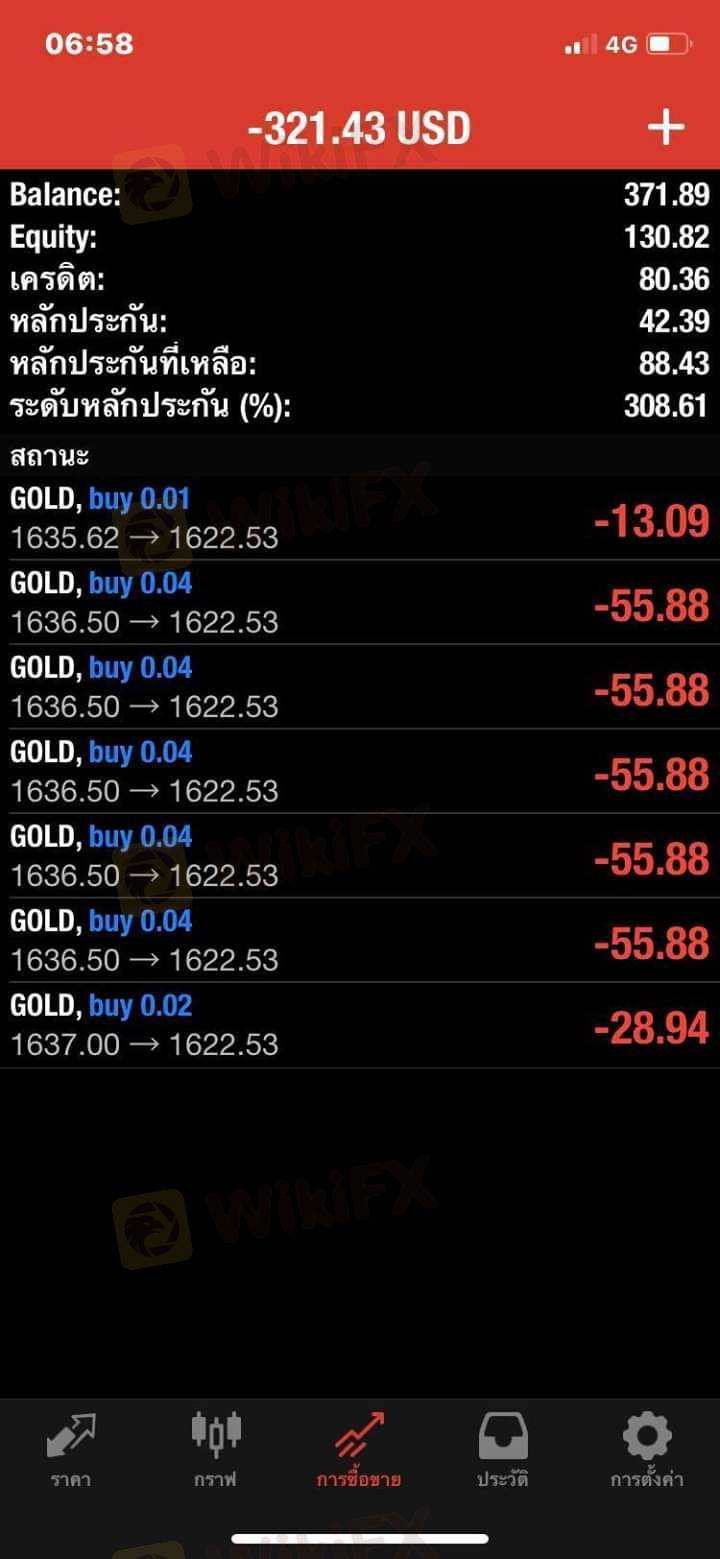
Task: Switch to the ราคา quotes tab
Action: click(x=71, y=1450)
